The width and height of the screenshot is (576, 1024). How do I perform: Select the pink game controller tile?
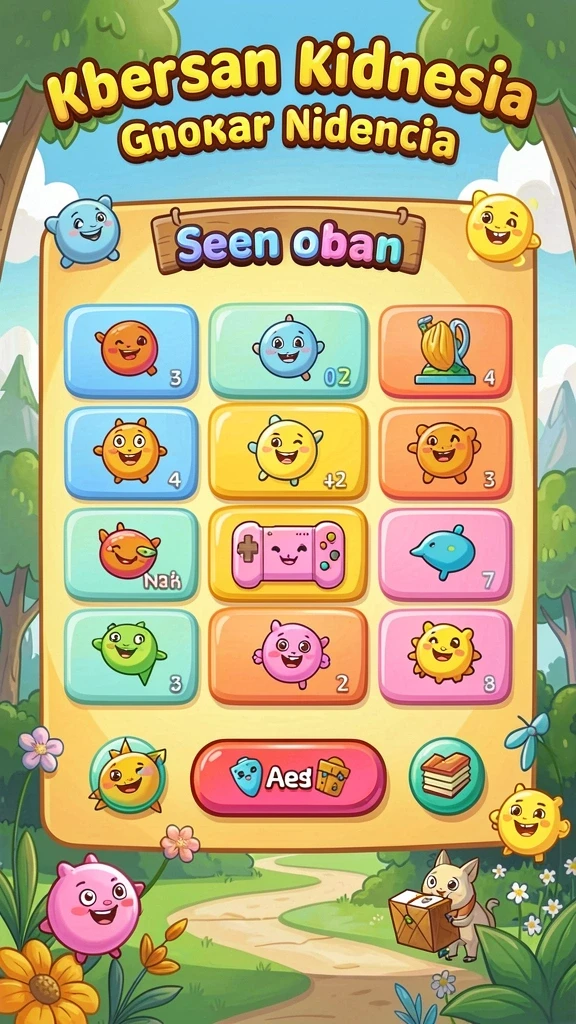(288, 554)
